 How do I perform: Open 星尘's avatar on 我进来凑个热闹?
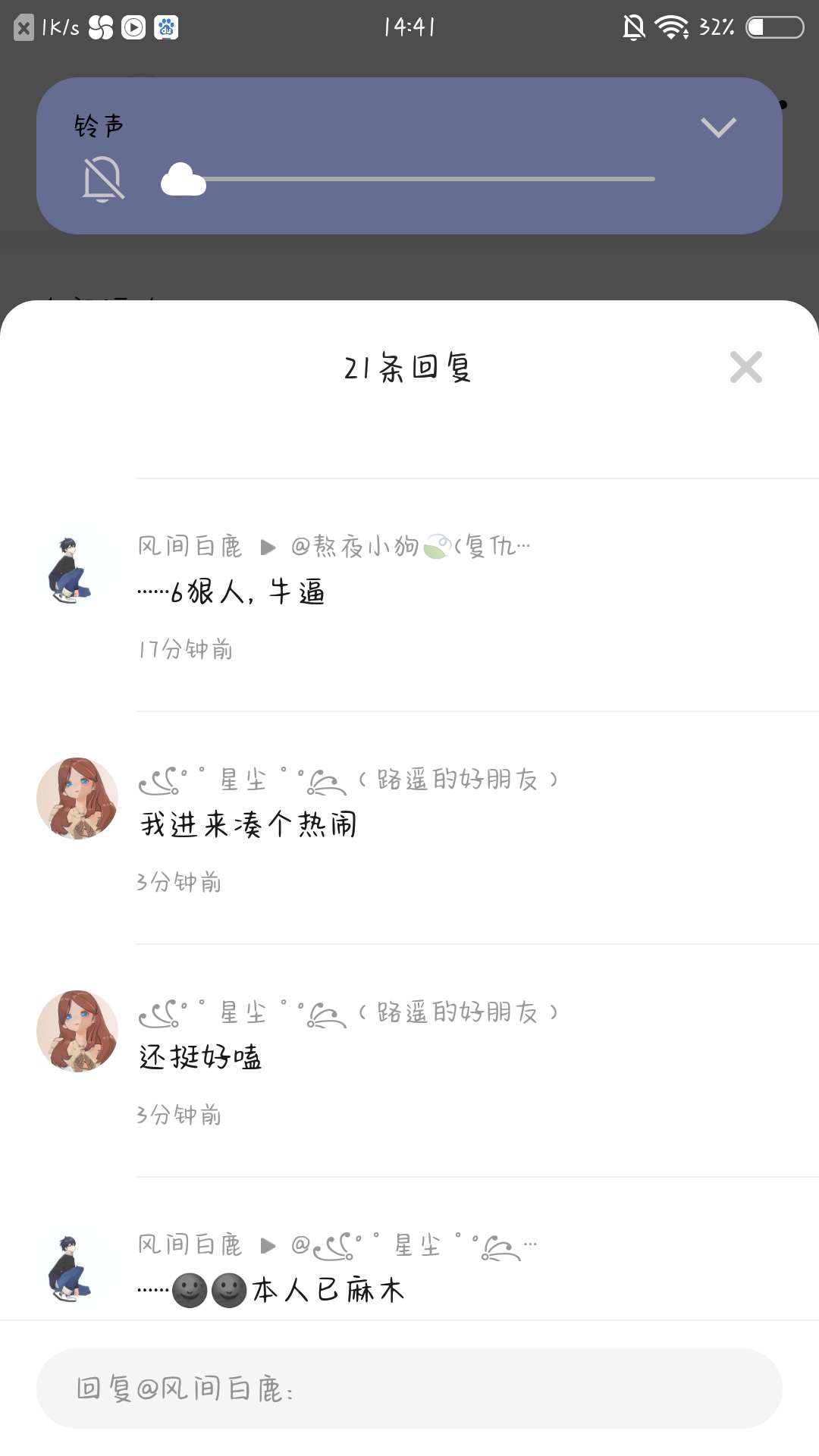pos(77,799)
